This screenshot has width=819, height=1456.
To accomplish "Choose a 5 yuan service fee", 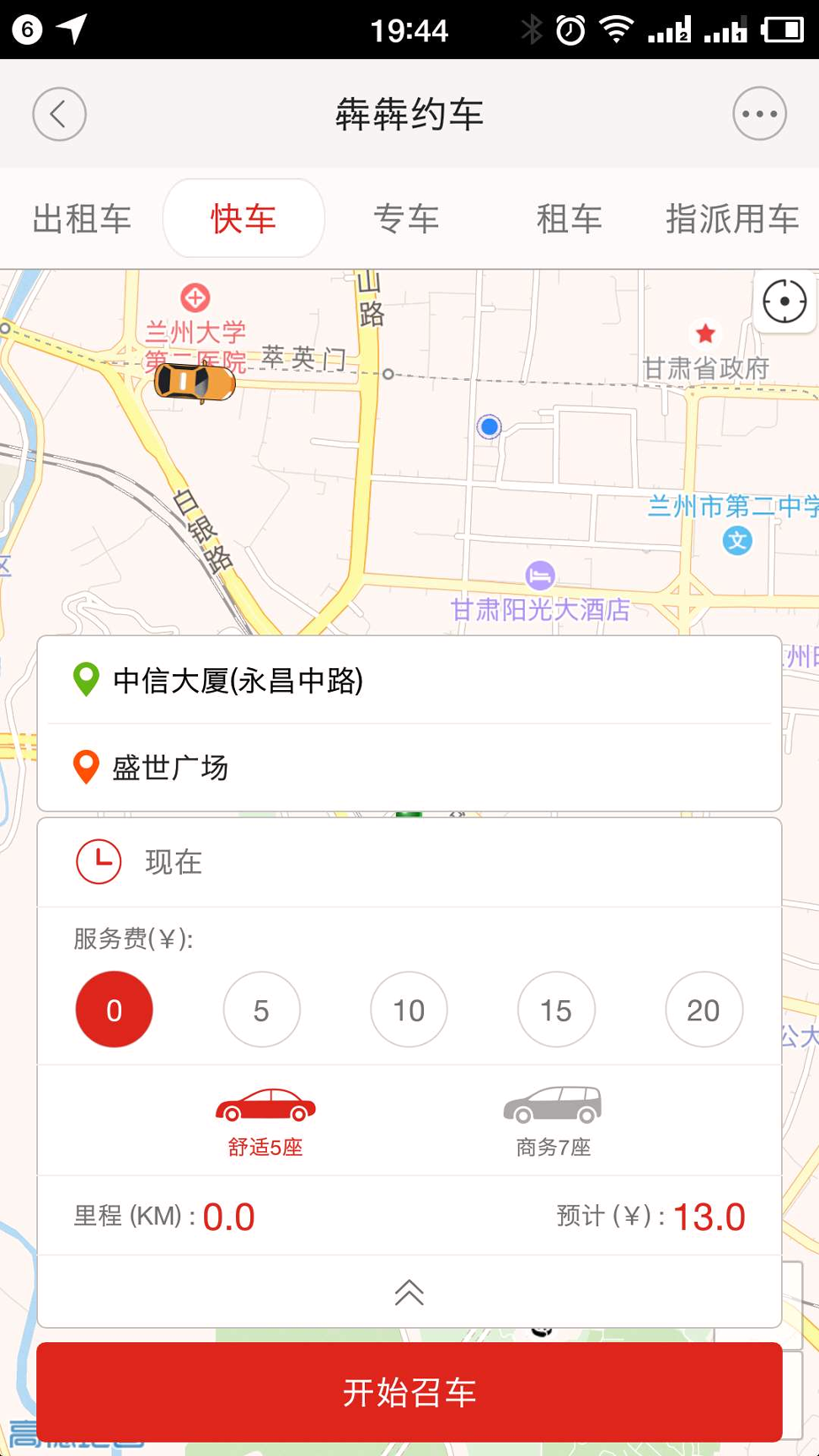I will point(261,1009).
